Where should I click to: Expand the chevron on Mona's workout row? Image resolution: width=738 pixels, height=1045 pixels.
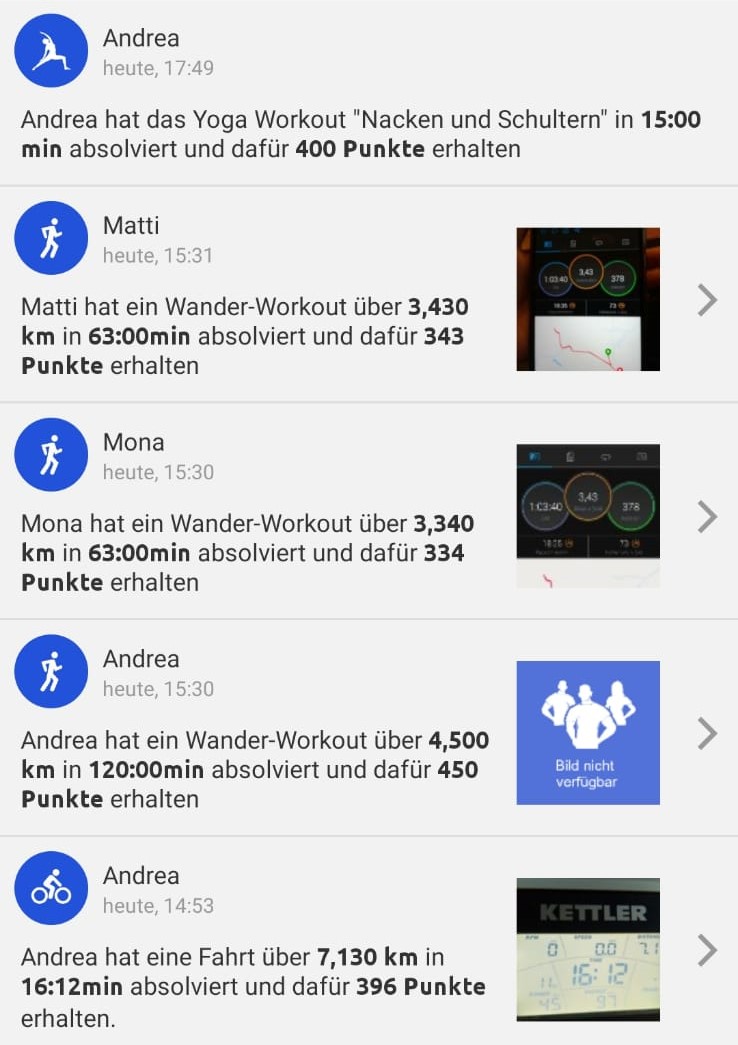coord(707,516)
